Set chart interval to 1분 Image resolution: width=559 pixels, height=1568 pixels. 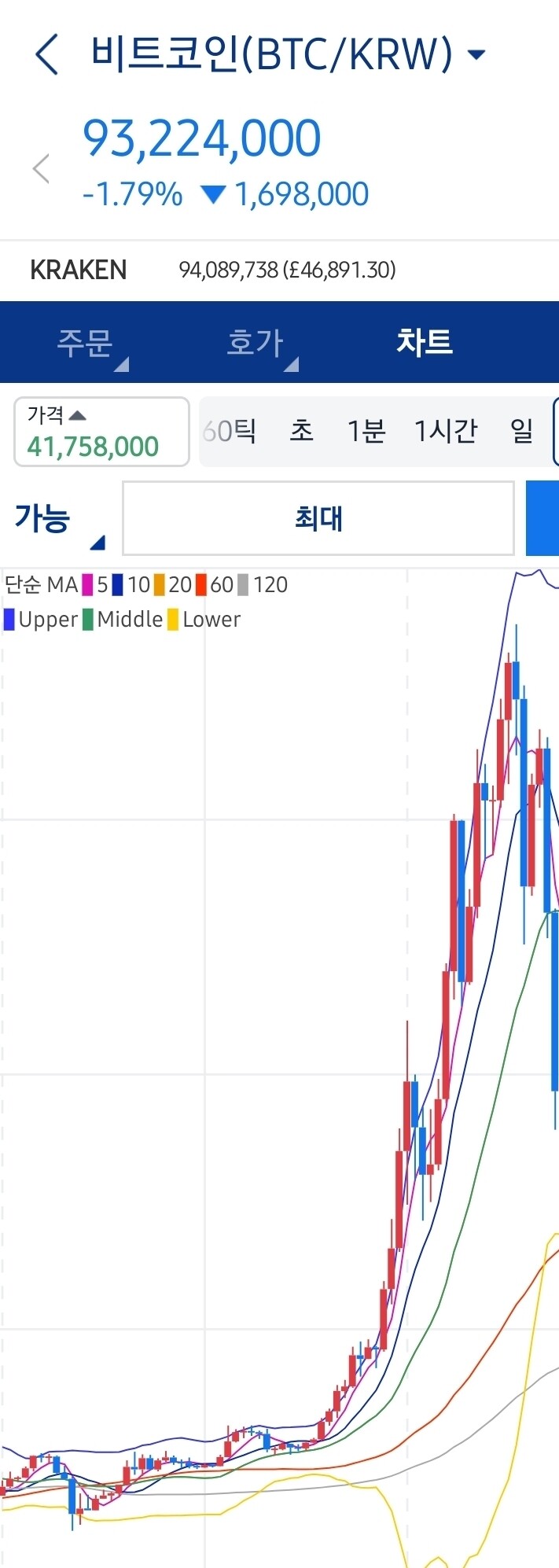(x=366, y=431)
